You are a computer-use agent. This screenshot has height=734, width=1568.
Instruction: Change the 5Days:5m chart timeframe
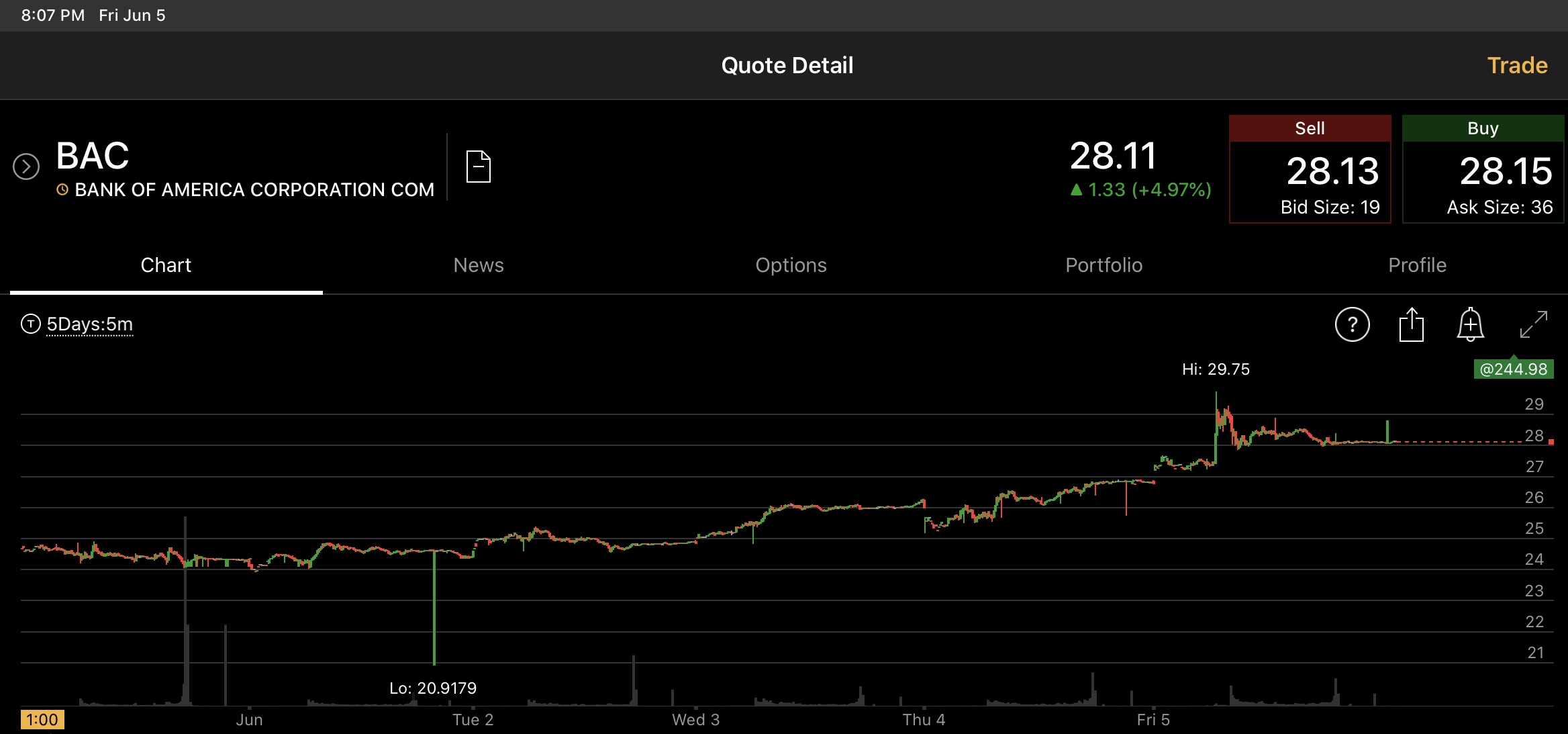[89, 324]
